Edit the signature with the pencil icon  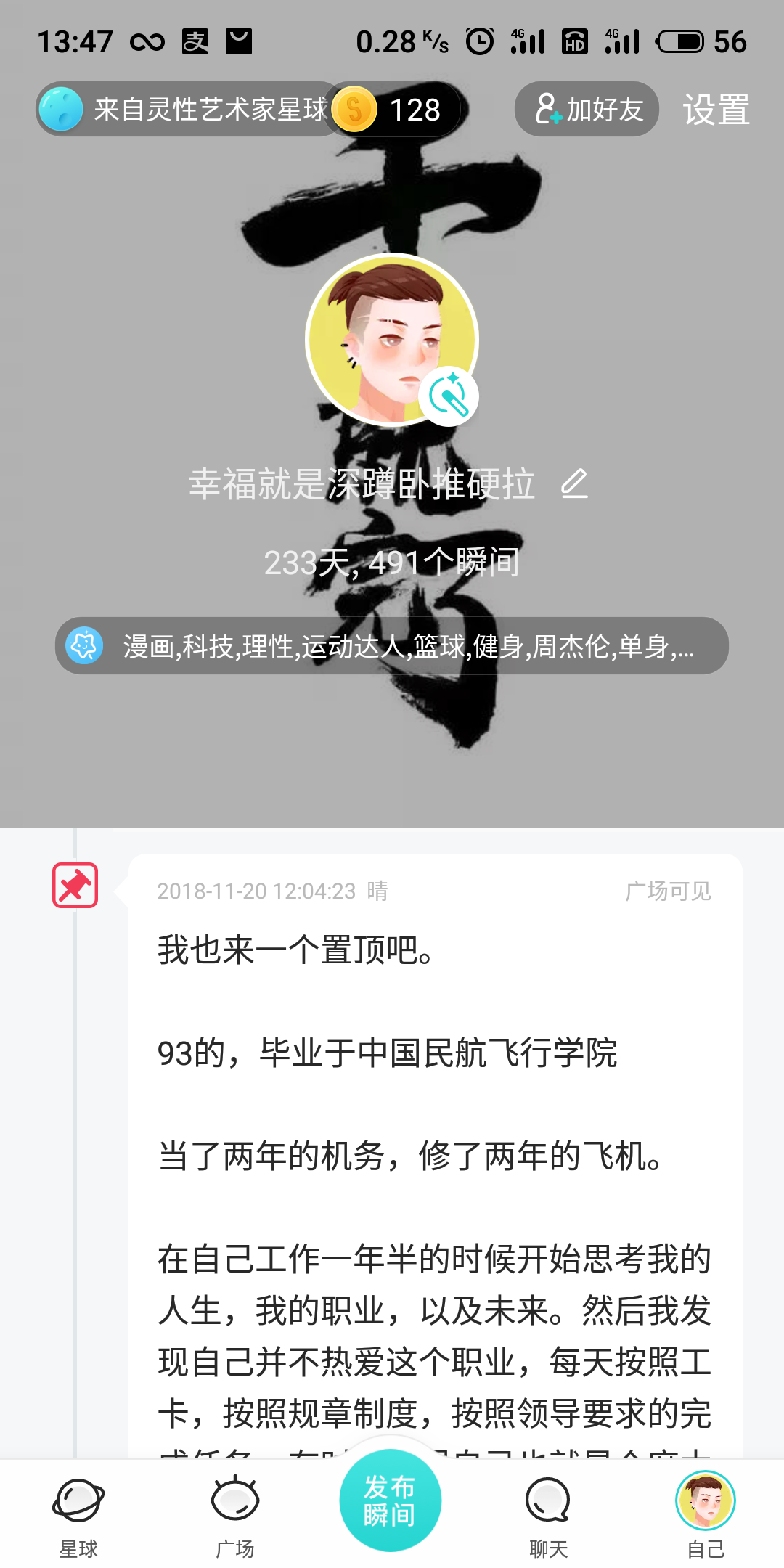[574, 483]
